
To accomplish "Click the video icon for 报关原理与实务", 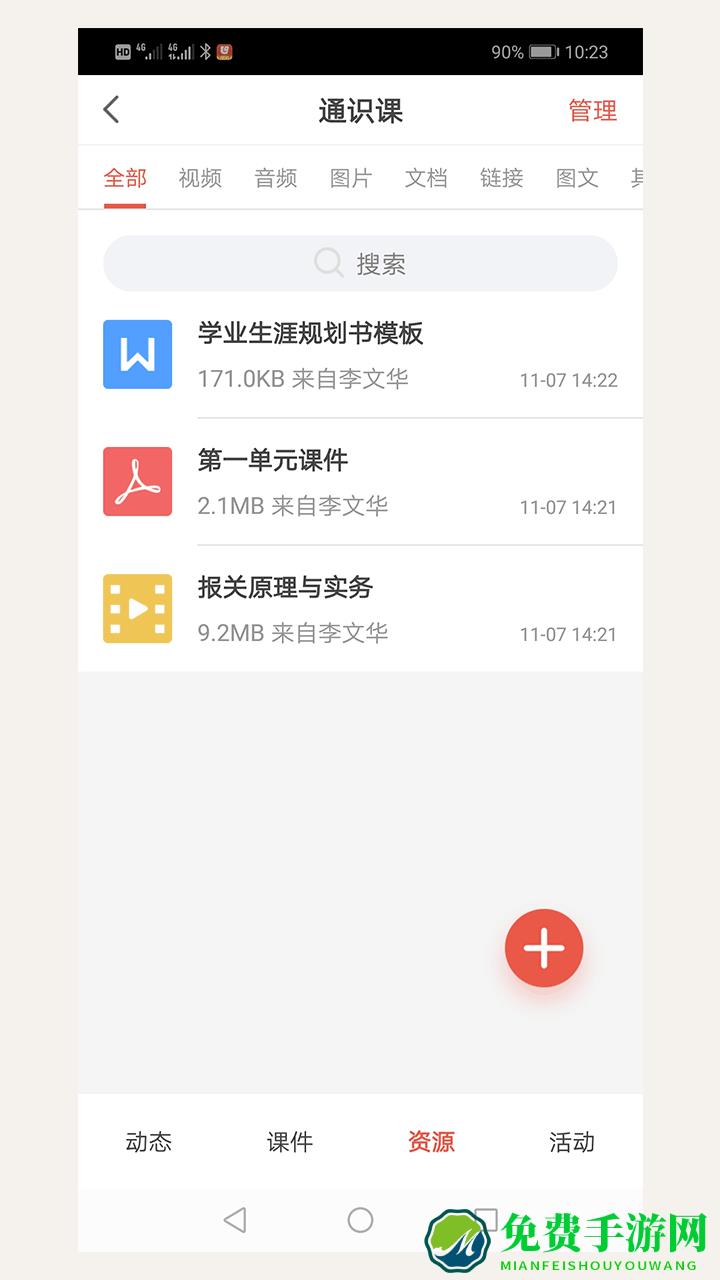I will (x=137, y=608).
